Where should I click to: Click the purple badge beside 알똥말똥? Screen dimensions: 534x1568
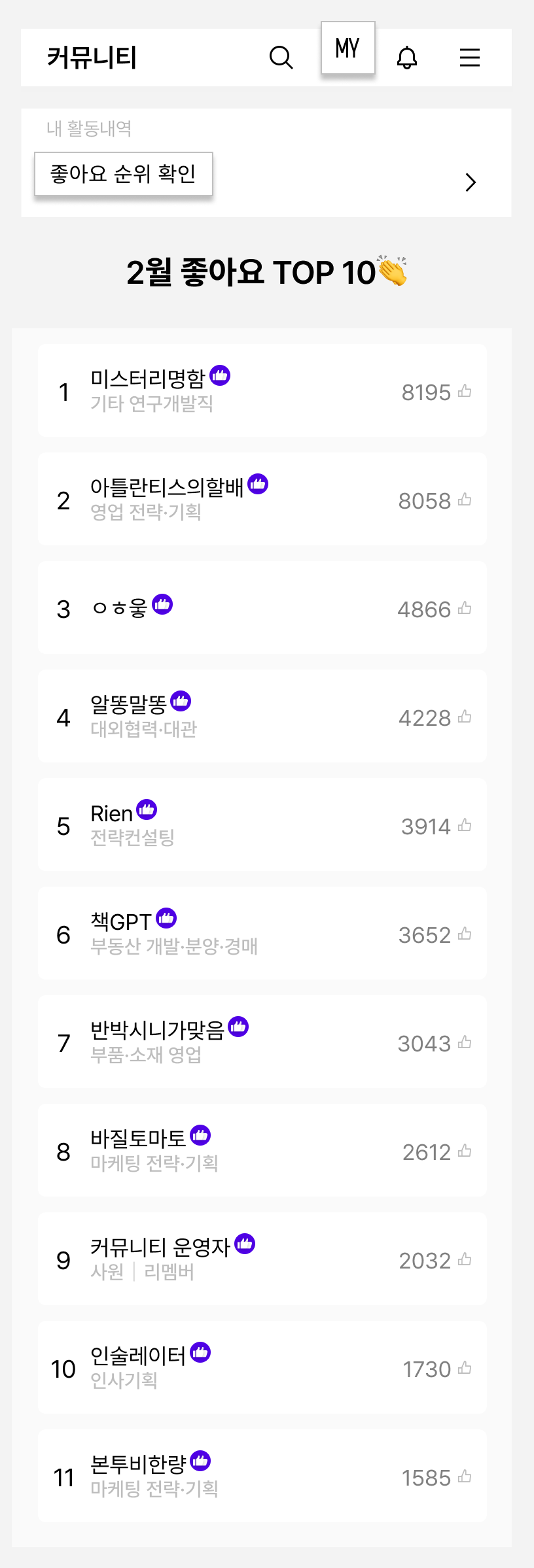pyautogui.click(x=181, y=701)
